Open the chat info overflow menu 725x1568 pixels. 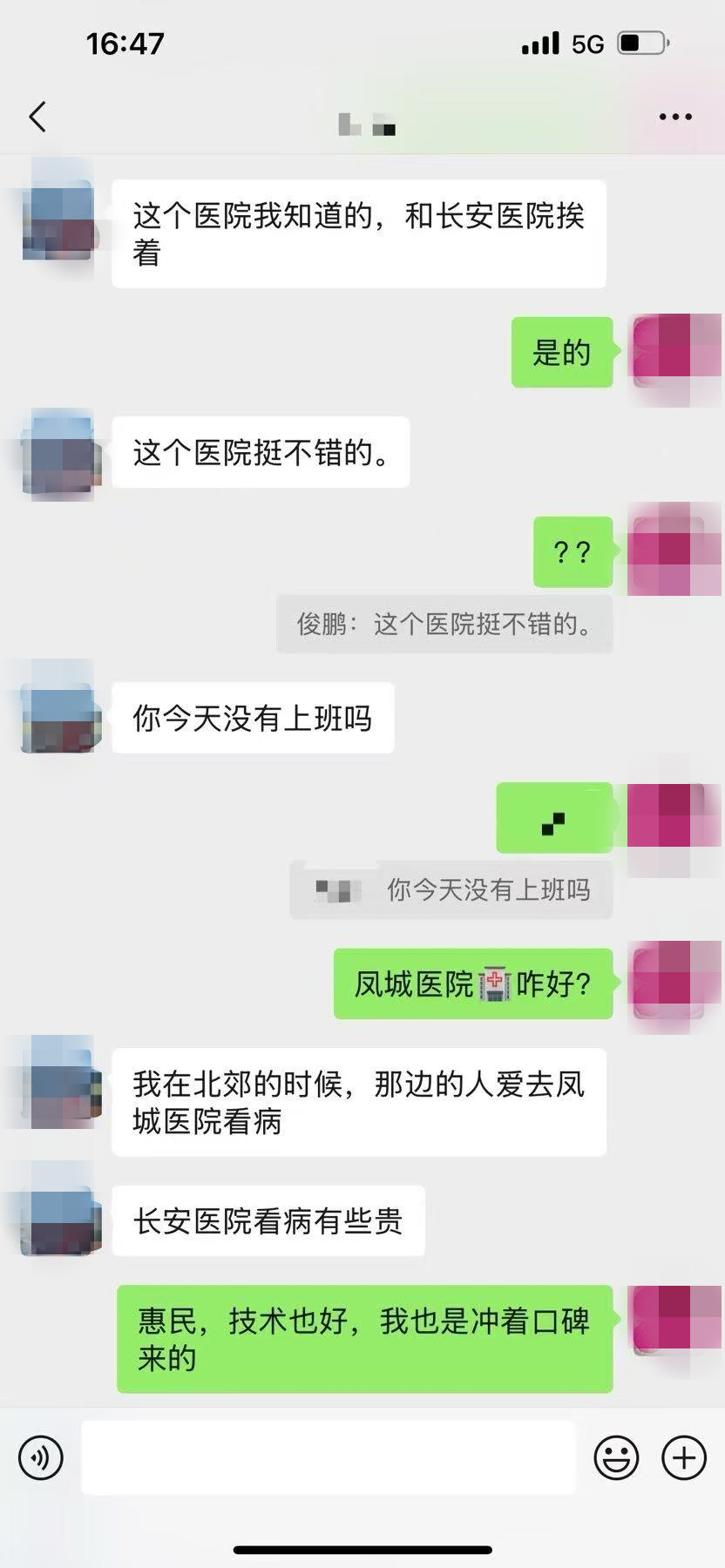[x=675, y=117]
